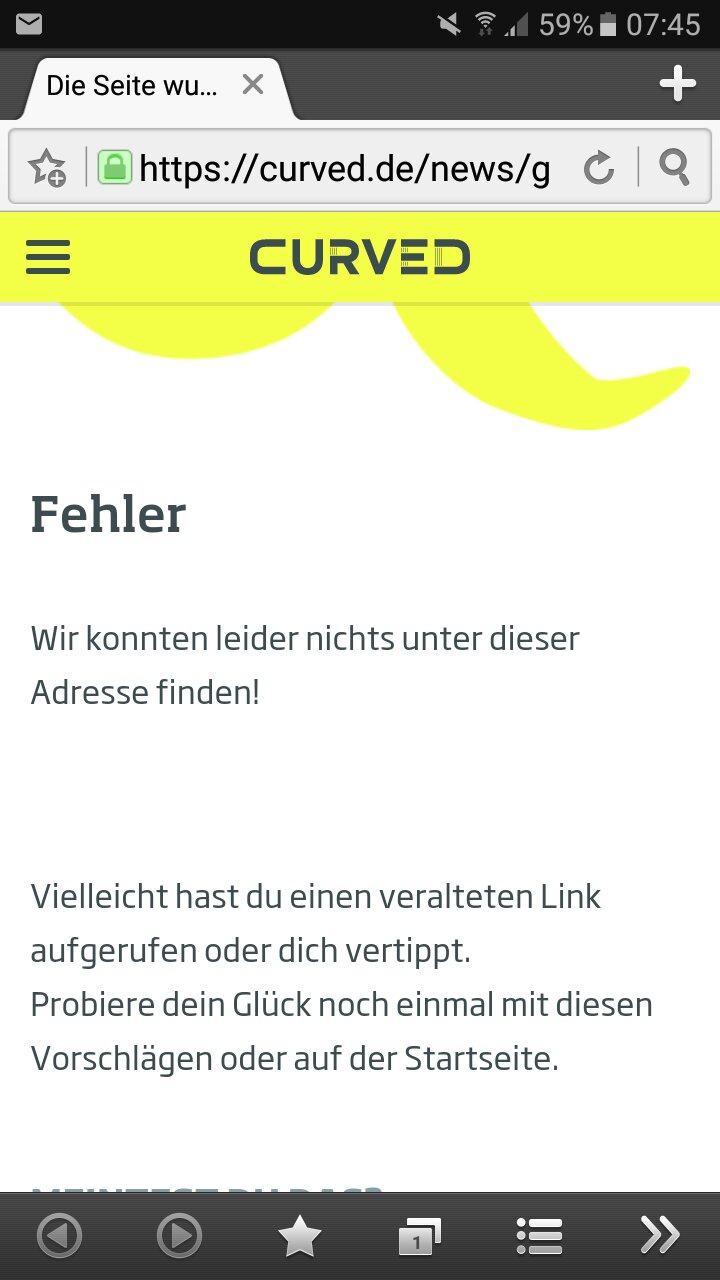Open the browser search icon

point(675,167)
